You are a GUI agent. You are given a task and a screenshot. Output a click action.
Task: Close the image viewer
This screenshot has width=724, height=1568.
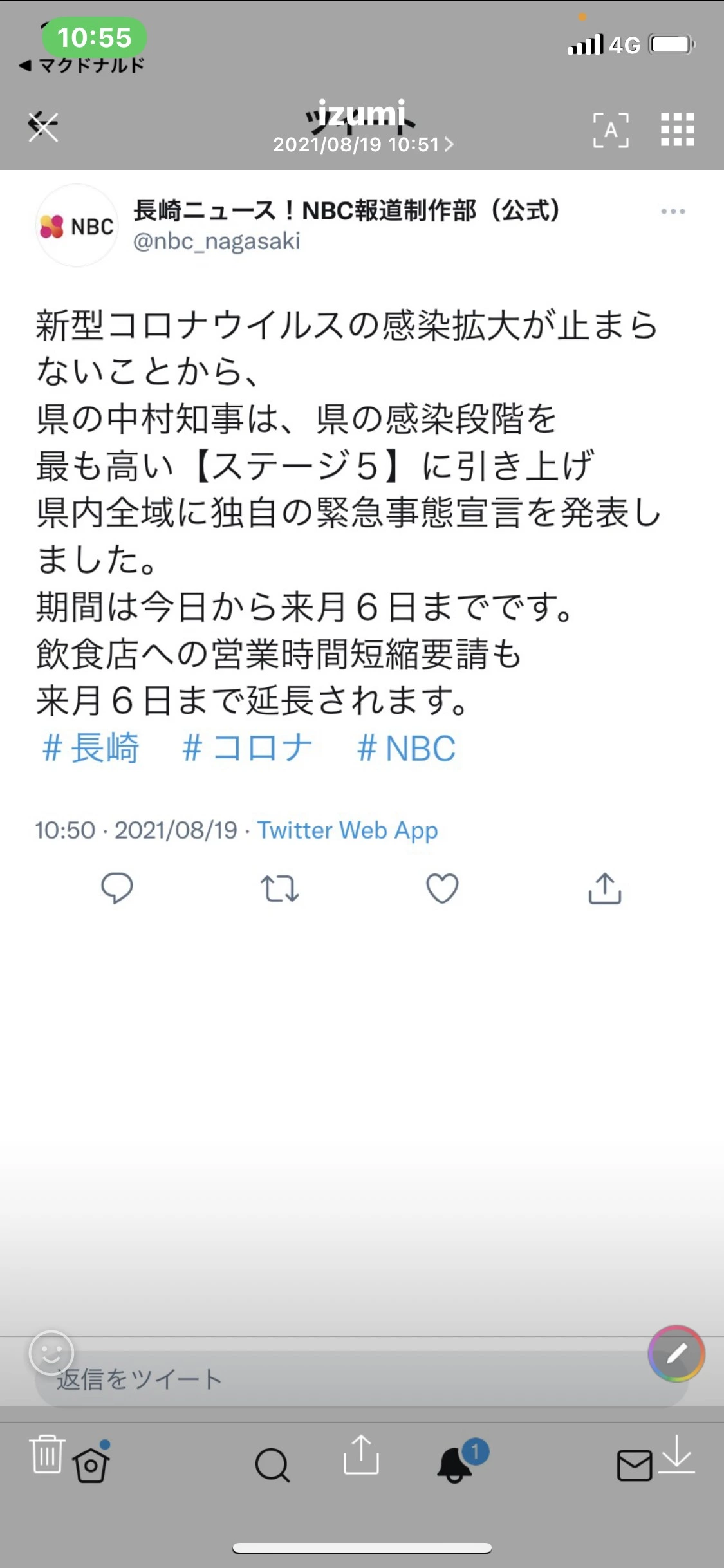pos(43,127)
